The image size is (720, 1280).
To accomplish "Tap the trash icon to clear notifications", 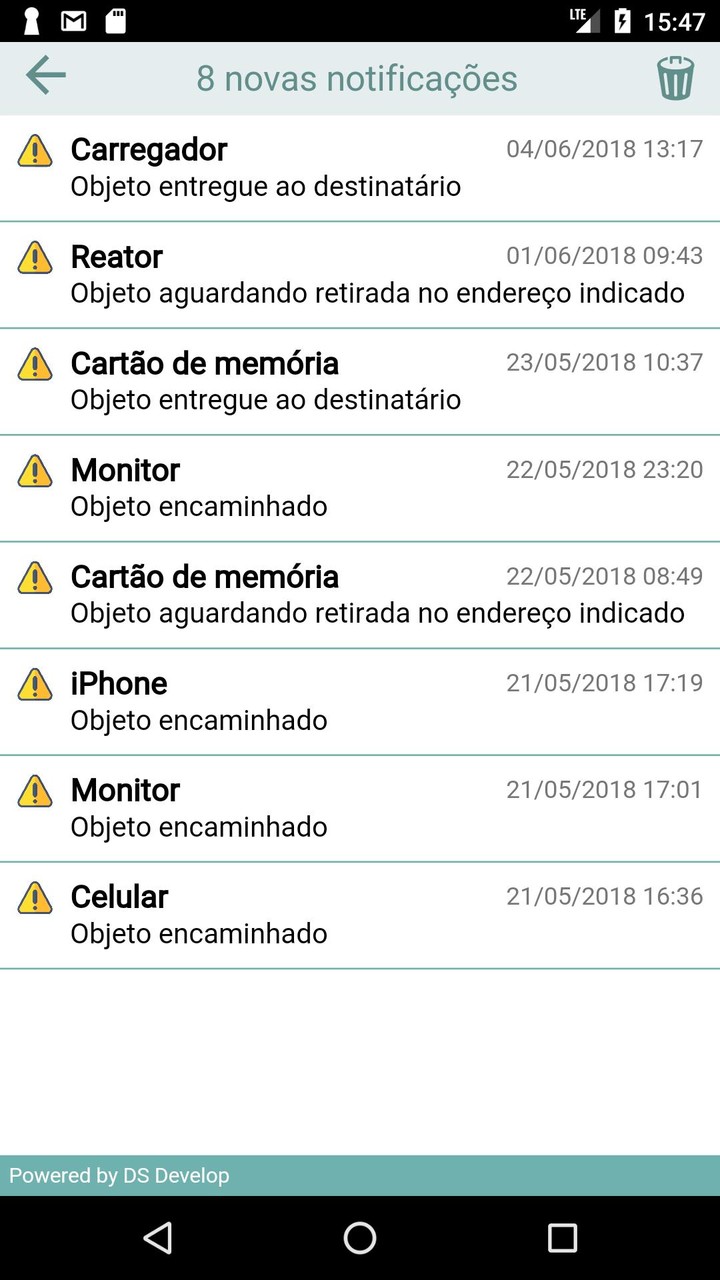I will pyautogui.click(x=675, y=75).
